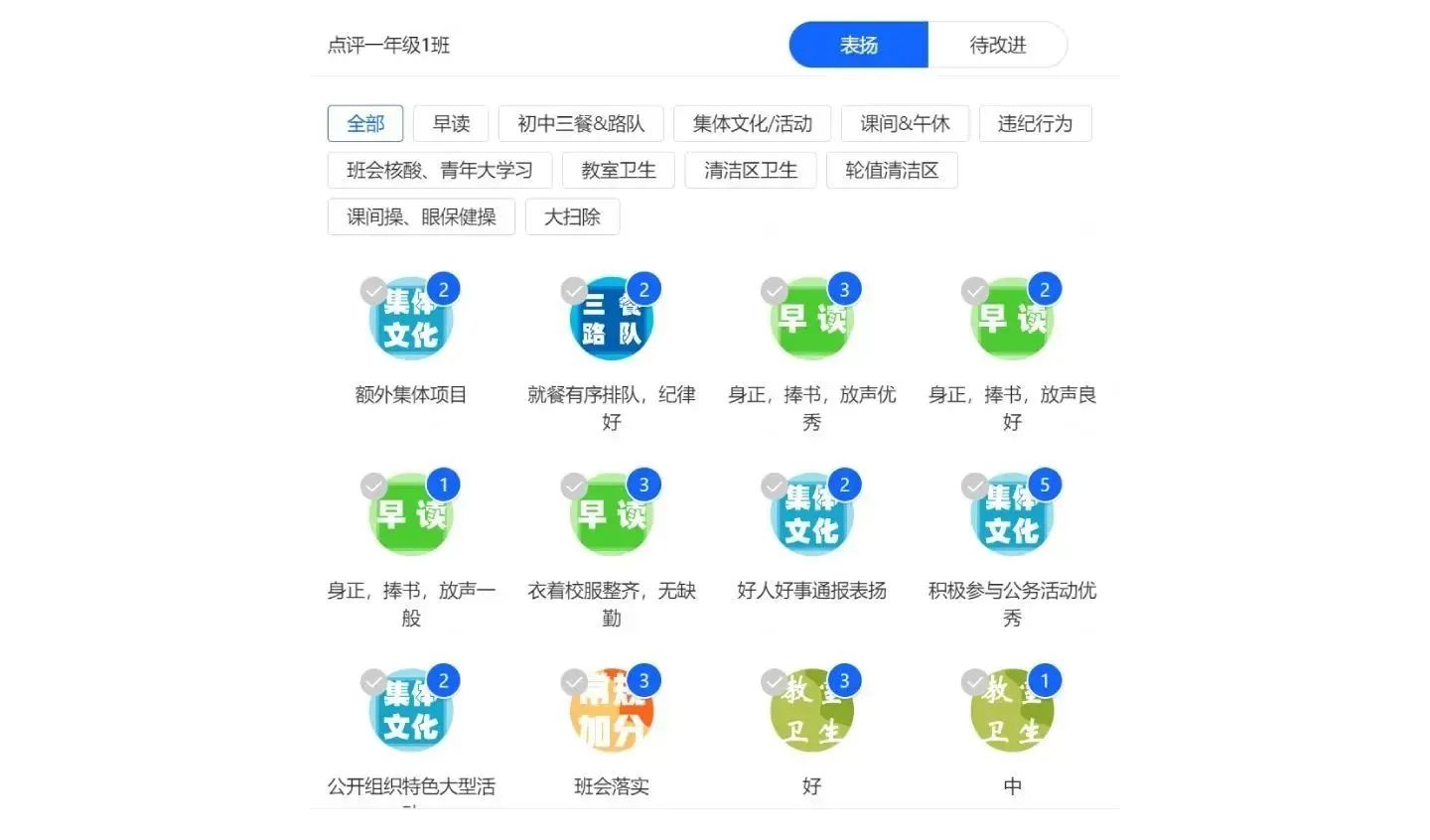The image size is (1430, 840).
Task: Tap the 课间&午休 chip
Action: pos(905,123)
